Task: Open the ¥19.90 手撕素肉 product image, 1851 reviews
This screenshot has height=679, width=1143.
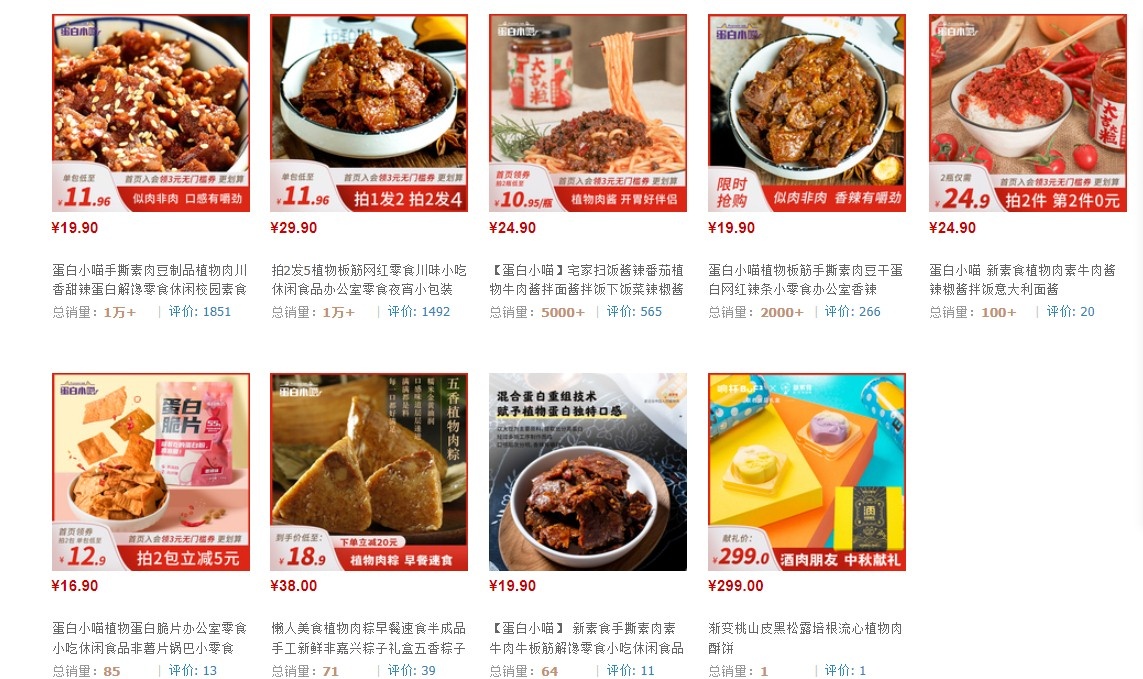Action: (150, 112)
